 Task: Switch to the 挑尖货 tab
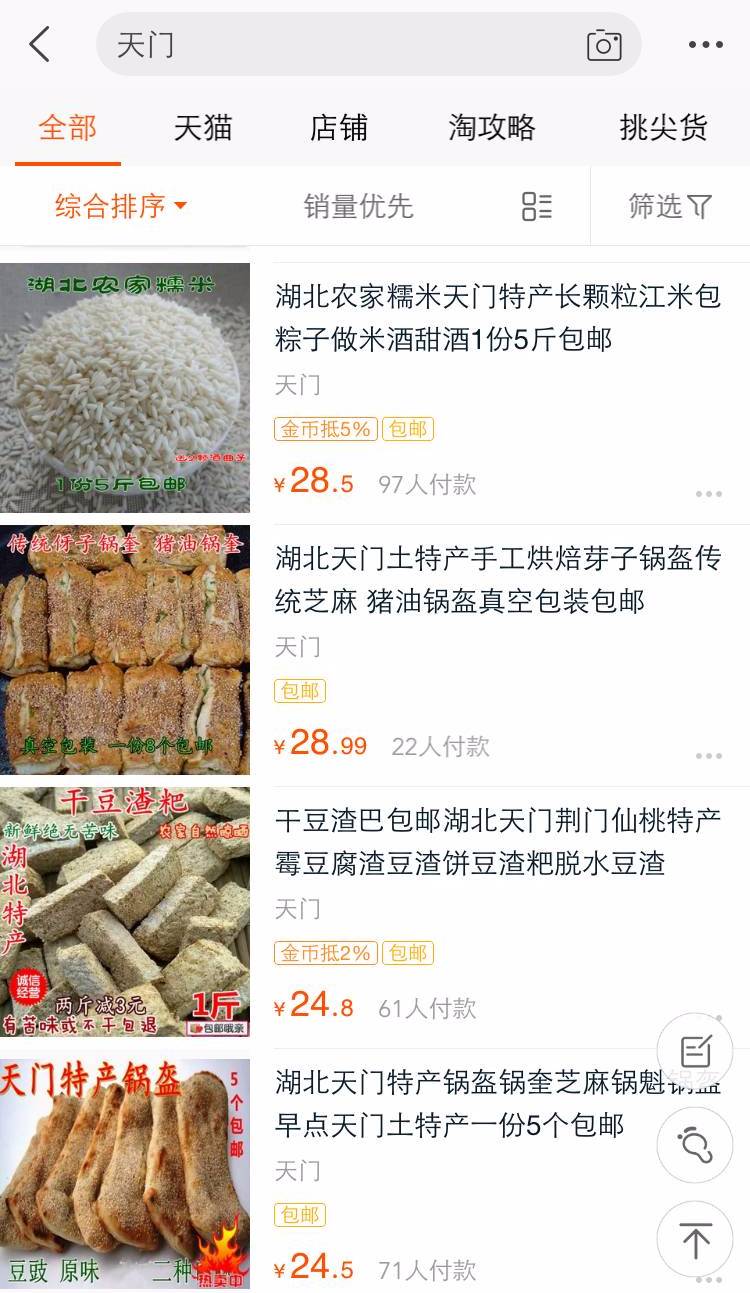click(663, 128)
